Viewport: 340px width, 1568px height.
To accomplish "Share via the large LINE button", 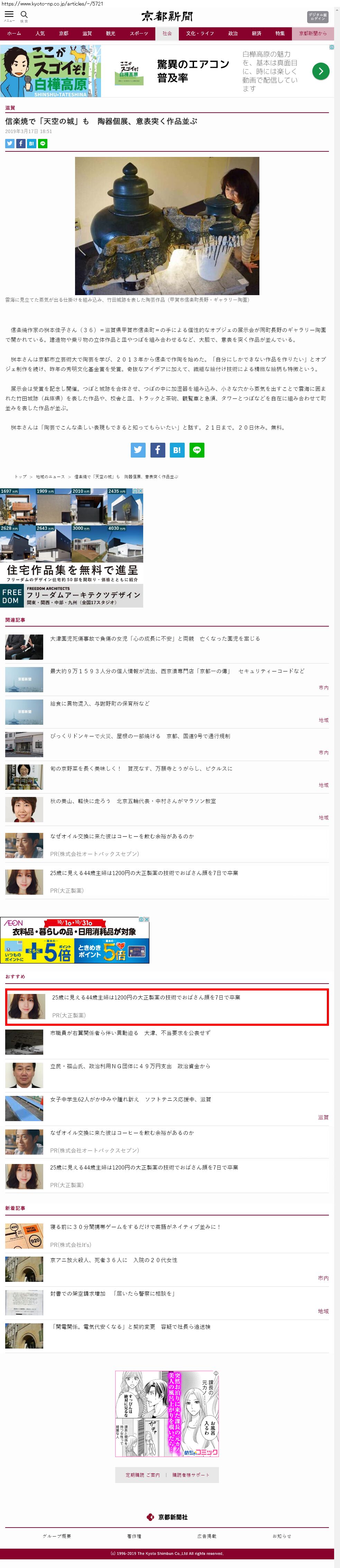I will (x=197, y=450).
